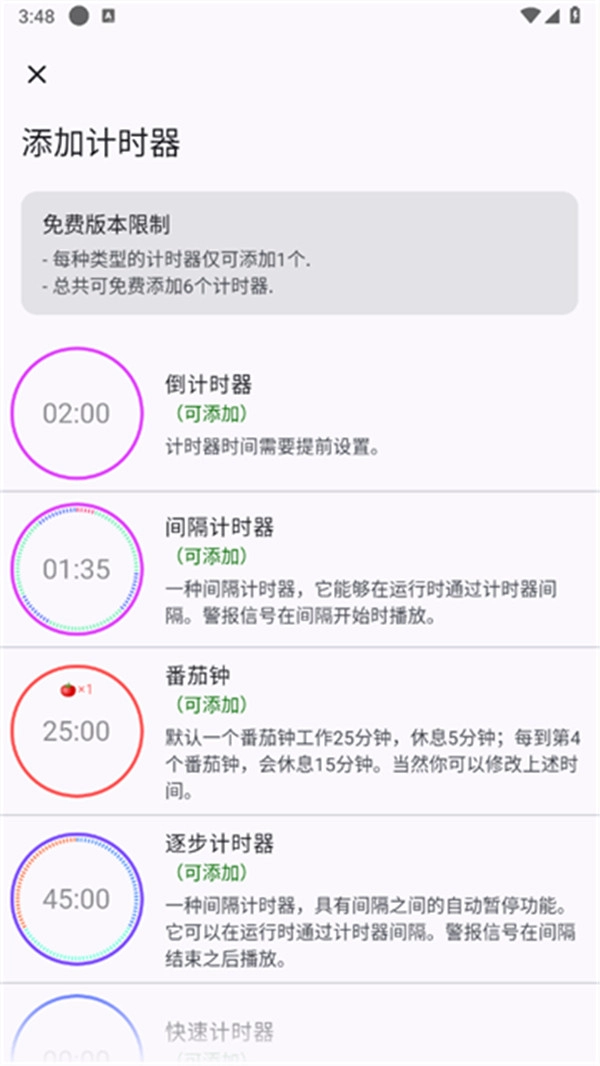Select the 间隔计时器 option
This screenshot has height=1066, width=600.
click(300, 569)
